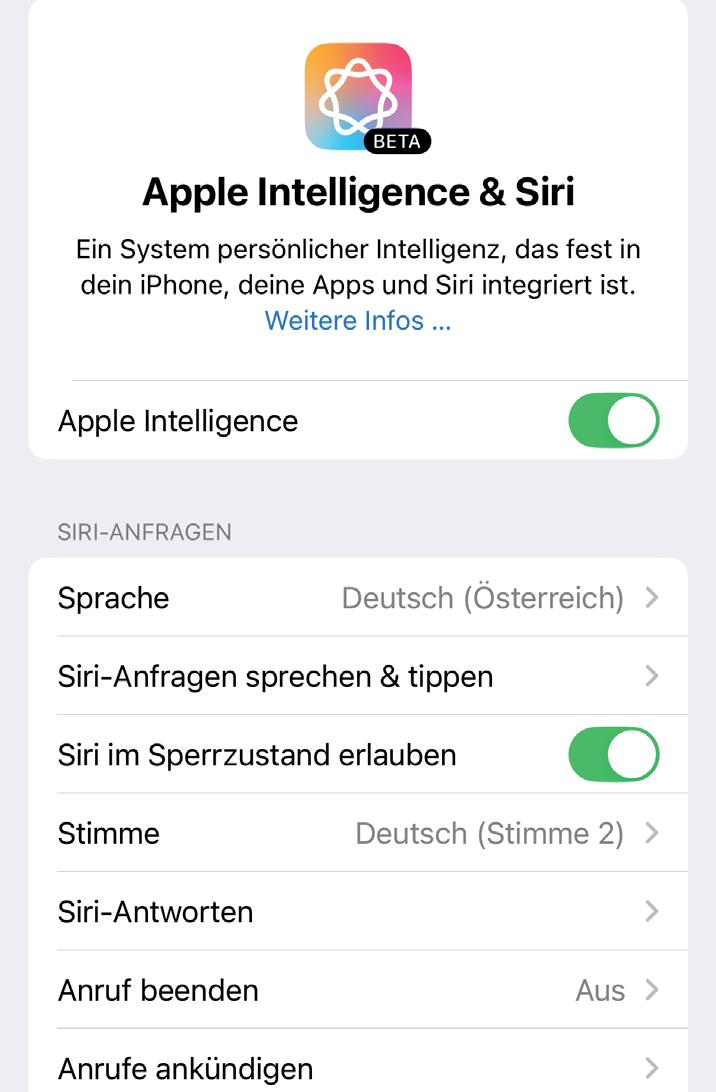Open the Anruf beenden option
The height and width of the screenshot is (1092, 716).
click(358, 990)
